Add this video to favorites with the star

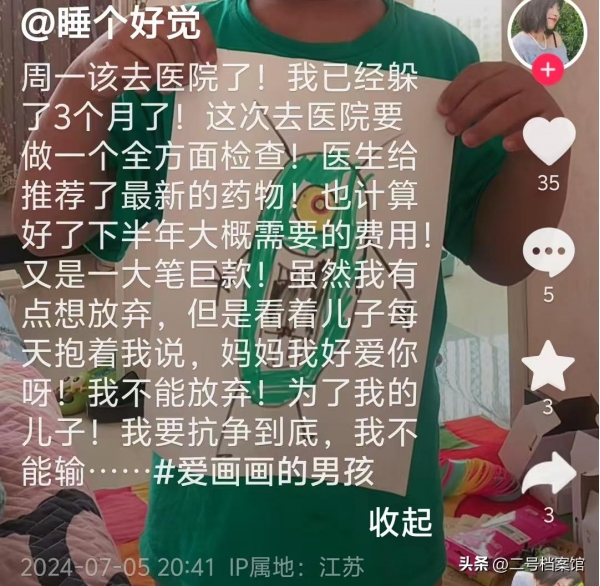(x=549, y=365)
